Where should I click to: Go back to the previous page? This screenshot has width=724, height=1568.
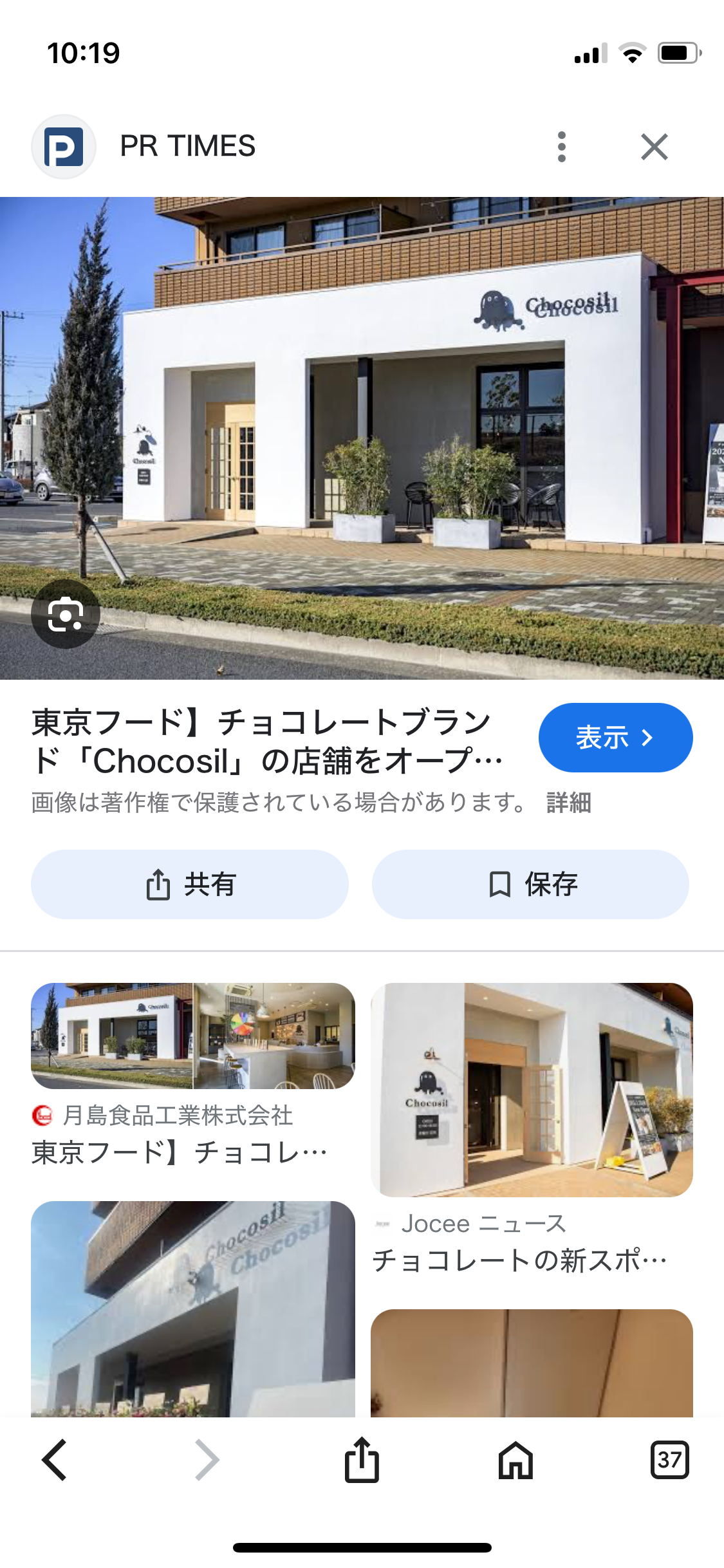tap(55, 1460)
